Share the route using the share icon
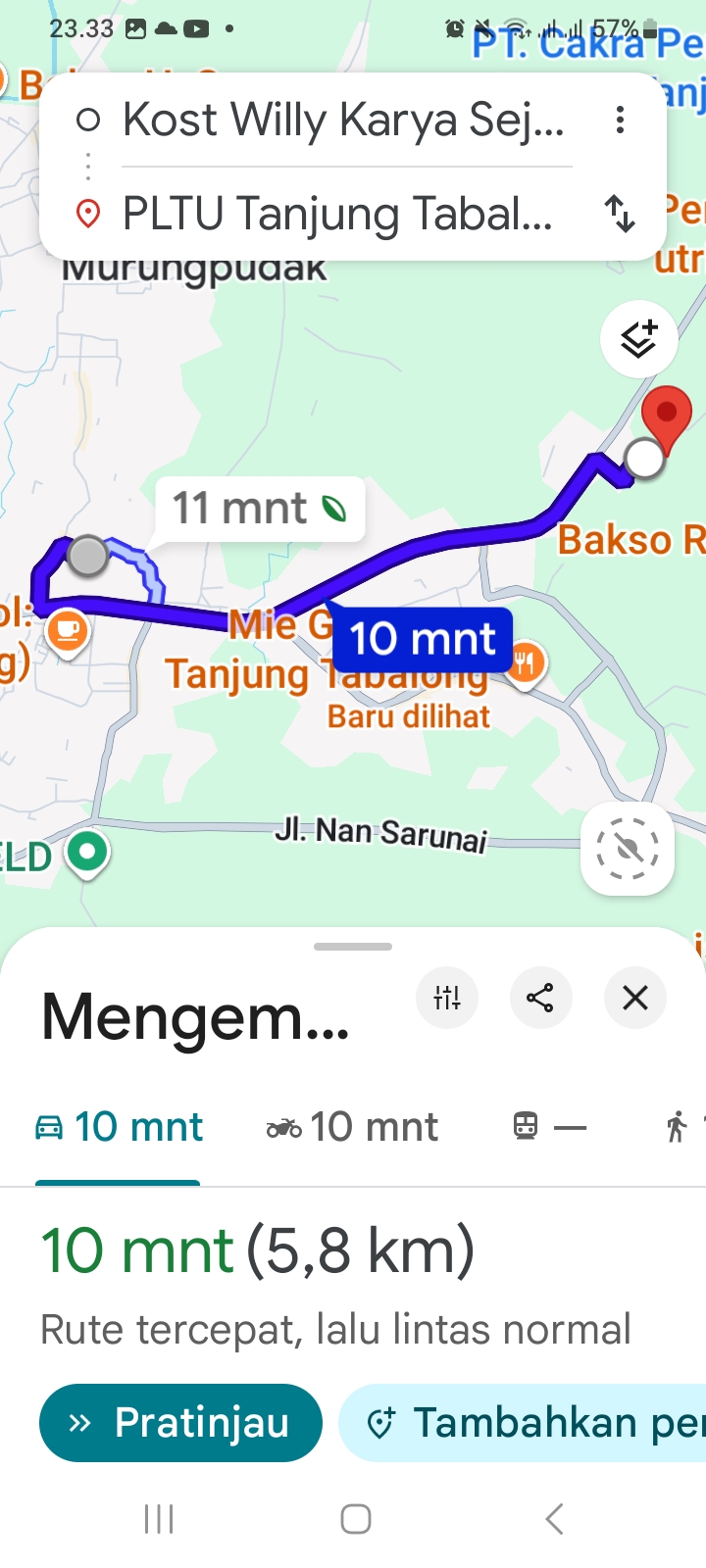Image resolution: width=706 pixels, height=1568 pixels. tap(541, 998)
